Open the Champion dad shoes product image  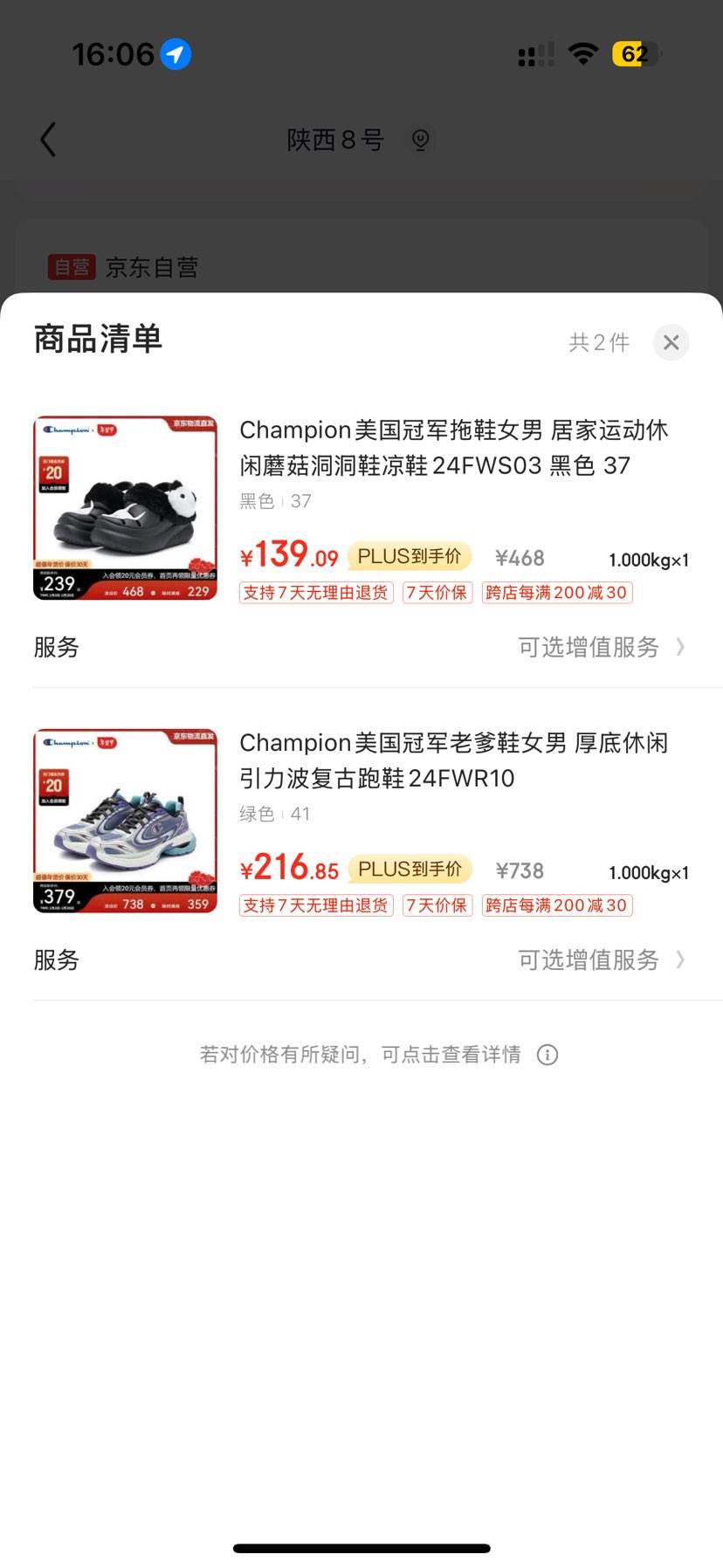pos(125,821)
